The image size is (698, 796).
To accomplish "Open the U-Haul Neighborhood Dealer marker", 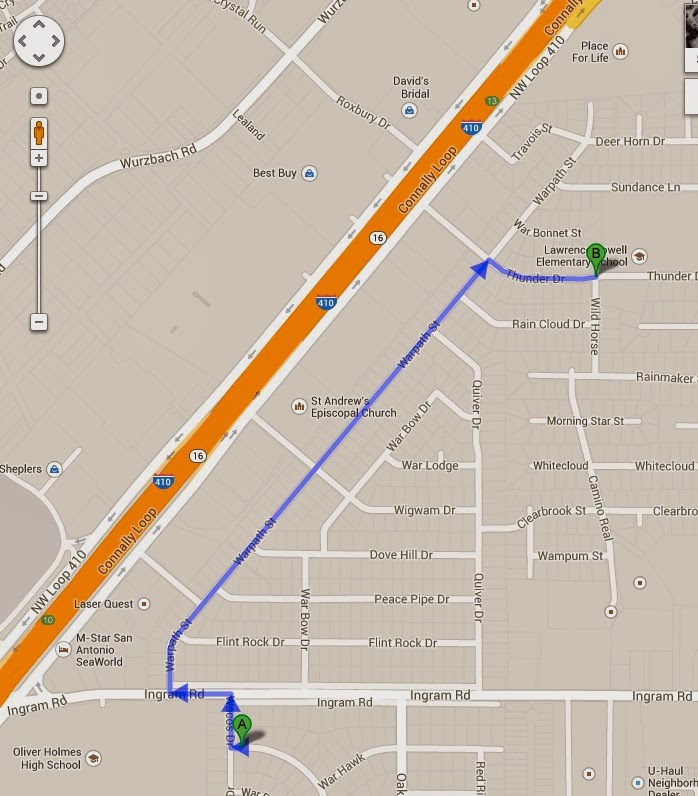I will (x=639, y=782).
